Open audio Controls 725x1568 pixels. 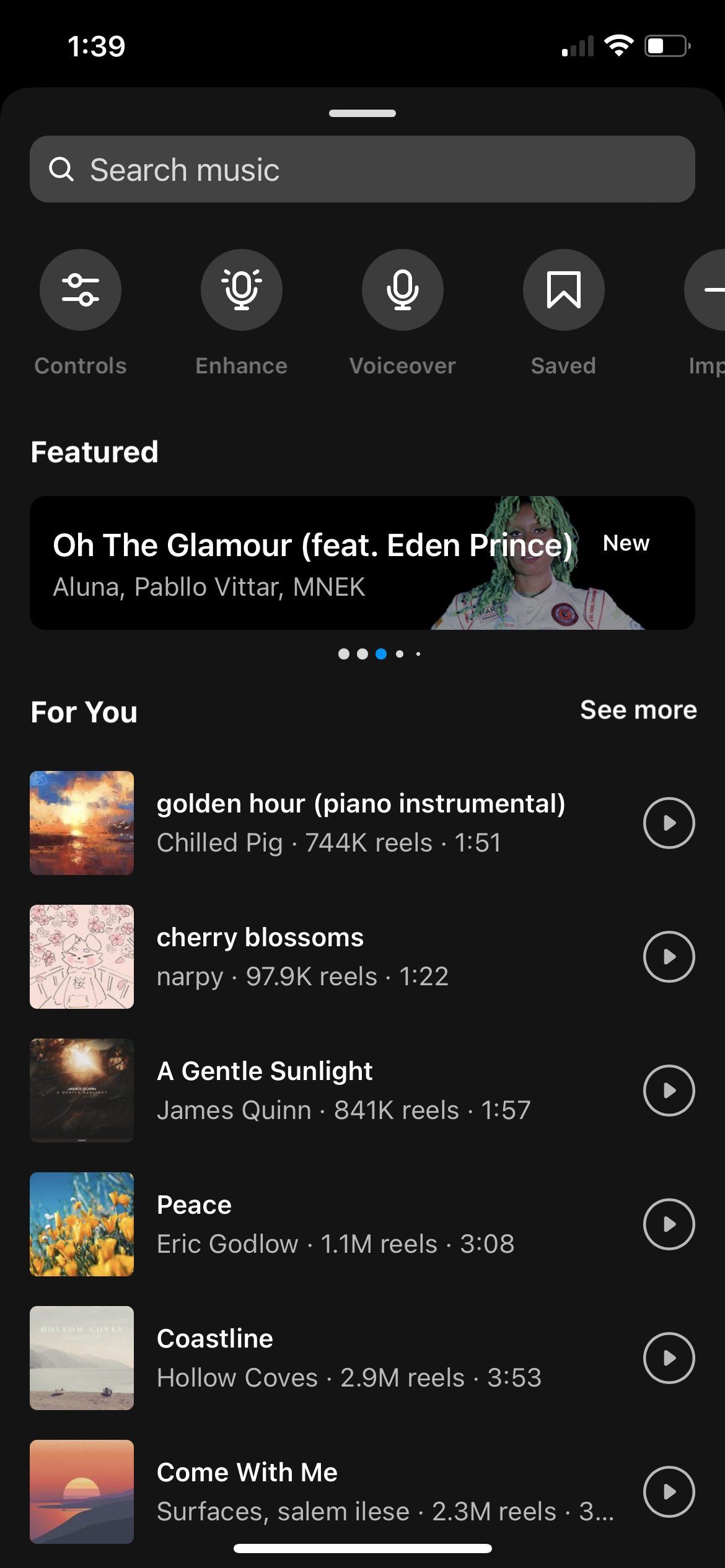(x=81, y=290)
